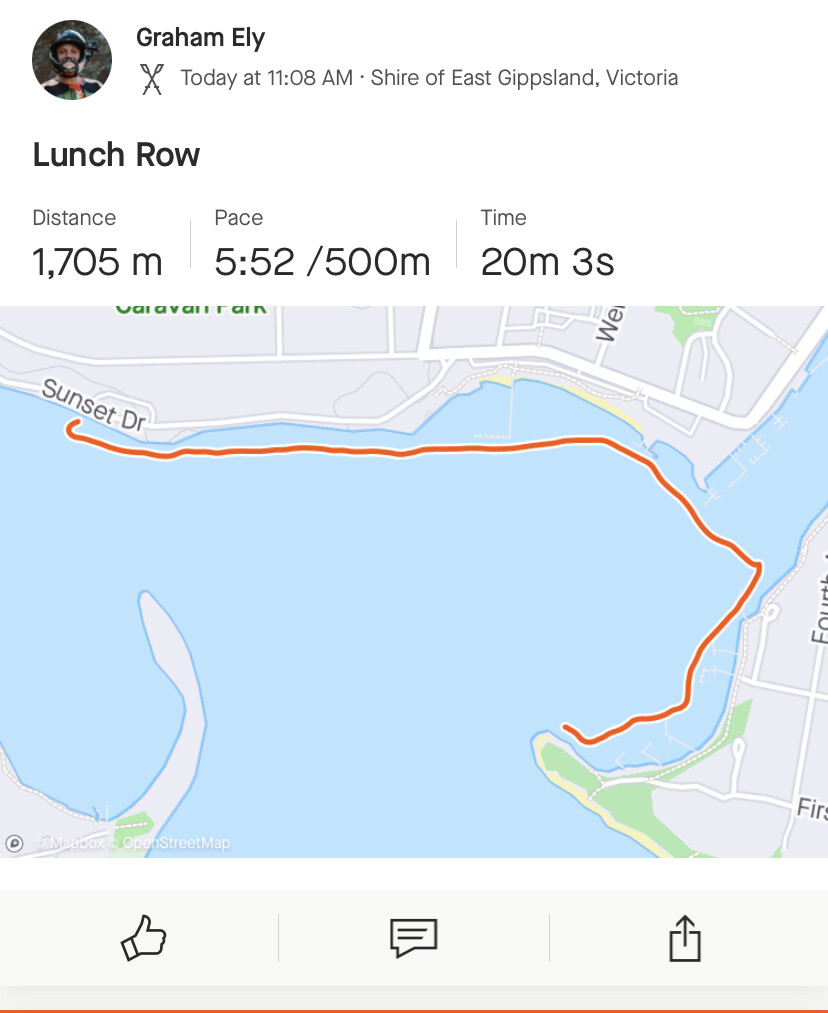Share the Lunch Row activity
Viewport: 828px width, 1013px height.
685,939
